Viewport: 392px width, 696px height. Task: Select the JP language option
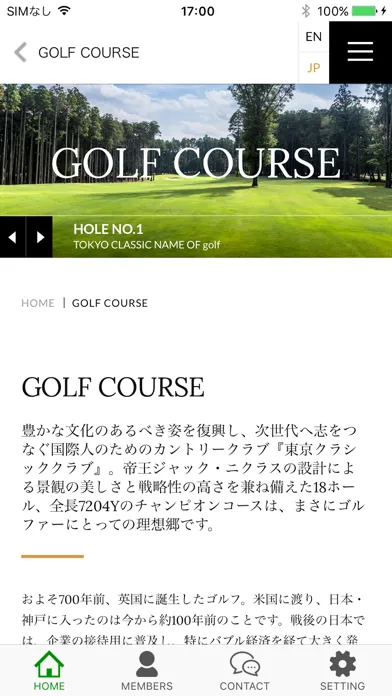[313, 68]
